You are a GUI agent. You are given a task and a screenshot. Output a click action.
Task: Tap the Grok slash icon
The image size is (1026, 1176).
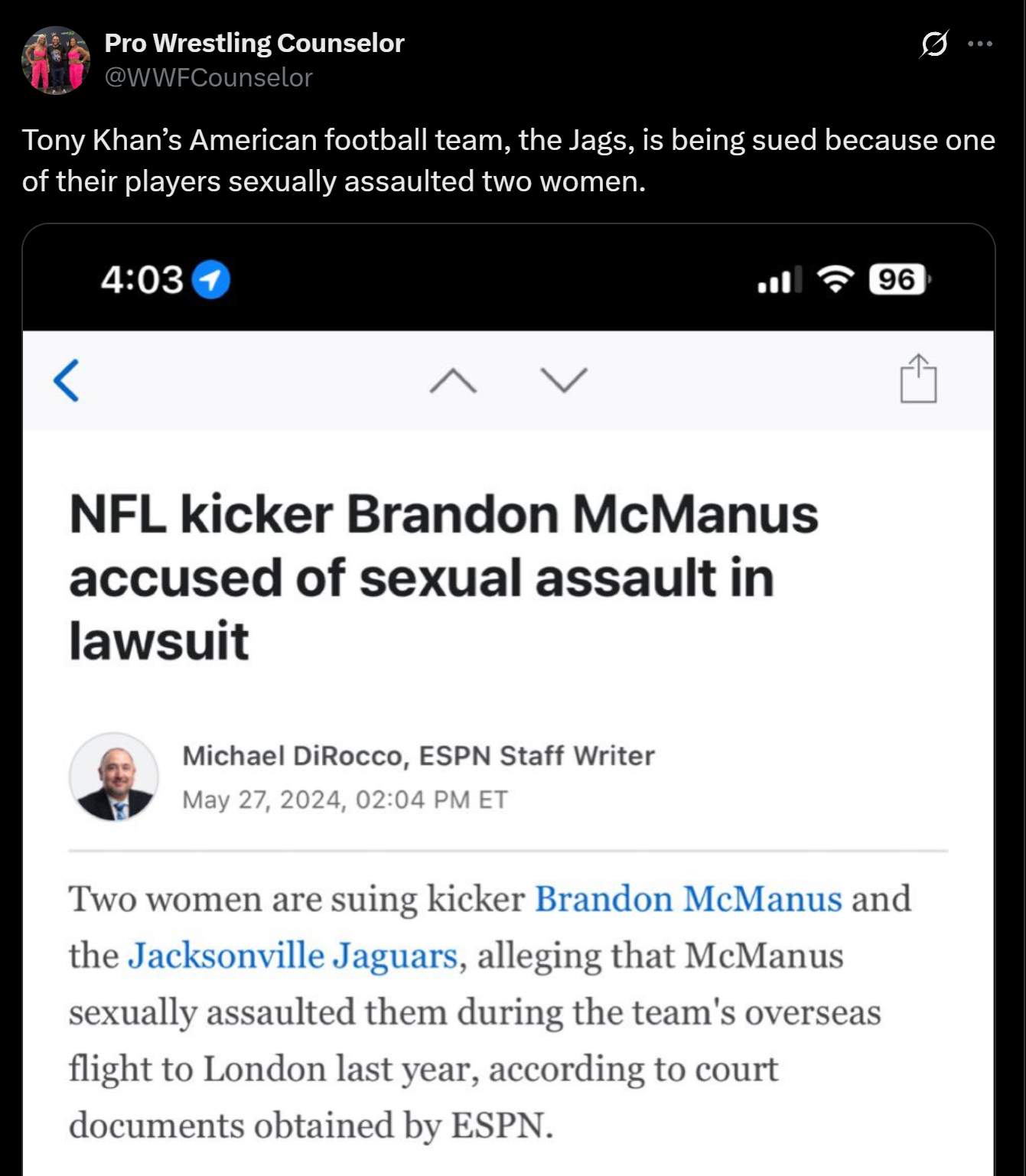(933, 44)
